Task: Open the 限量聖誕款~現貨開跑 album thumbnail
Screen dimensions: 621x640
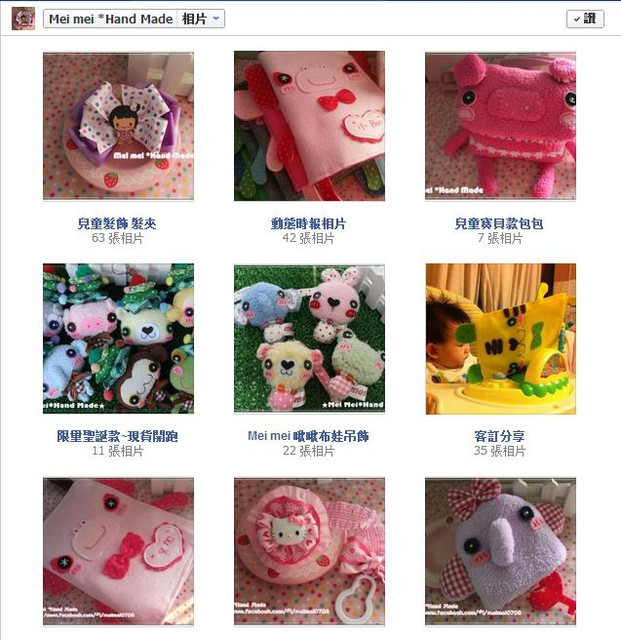Action: pyautogui.click(x=118, y=339)
